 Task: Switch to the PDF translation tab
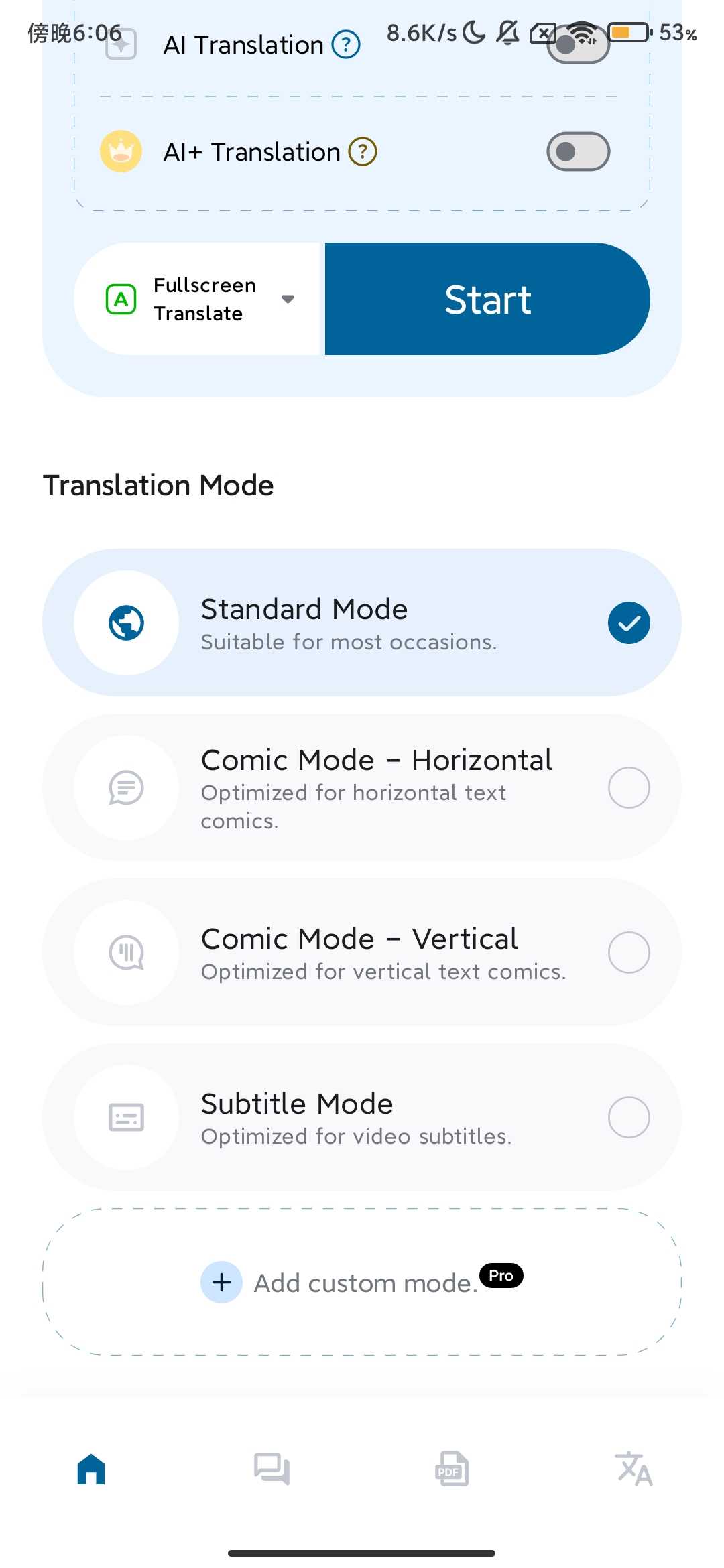click(452, 1469)
